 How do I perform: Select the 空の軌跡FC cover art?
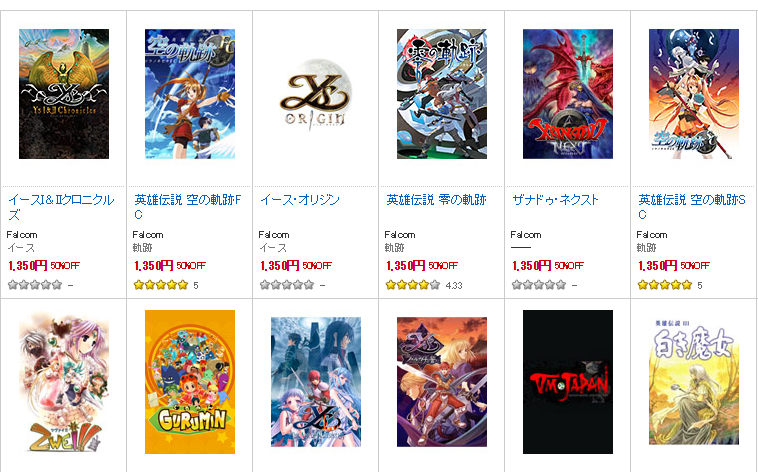[x=190, y=94]
